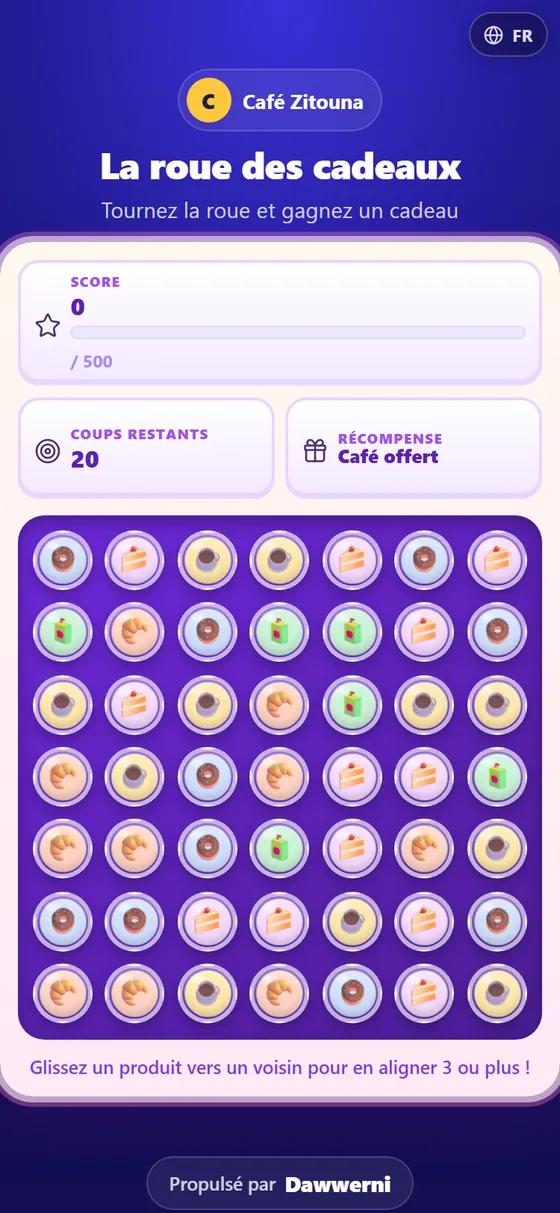Open the FR language selector

tap(508, 35)
